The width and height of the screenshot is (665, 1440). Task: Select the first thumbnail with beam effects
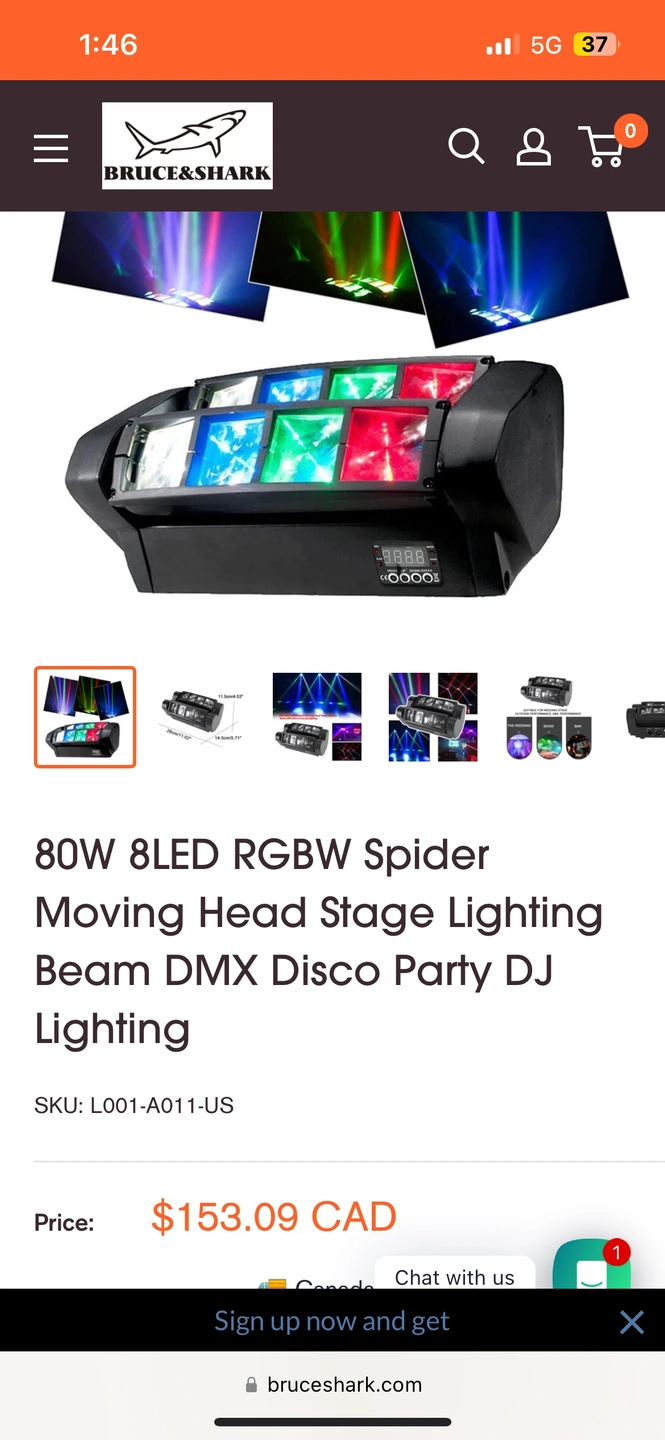coord(85,717)
